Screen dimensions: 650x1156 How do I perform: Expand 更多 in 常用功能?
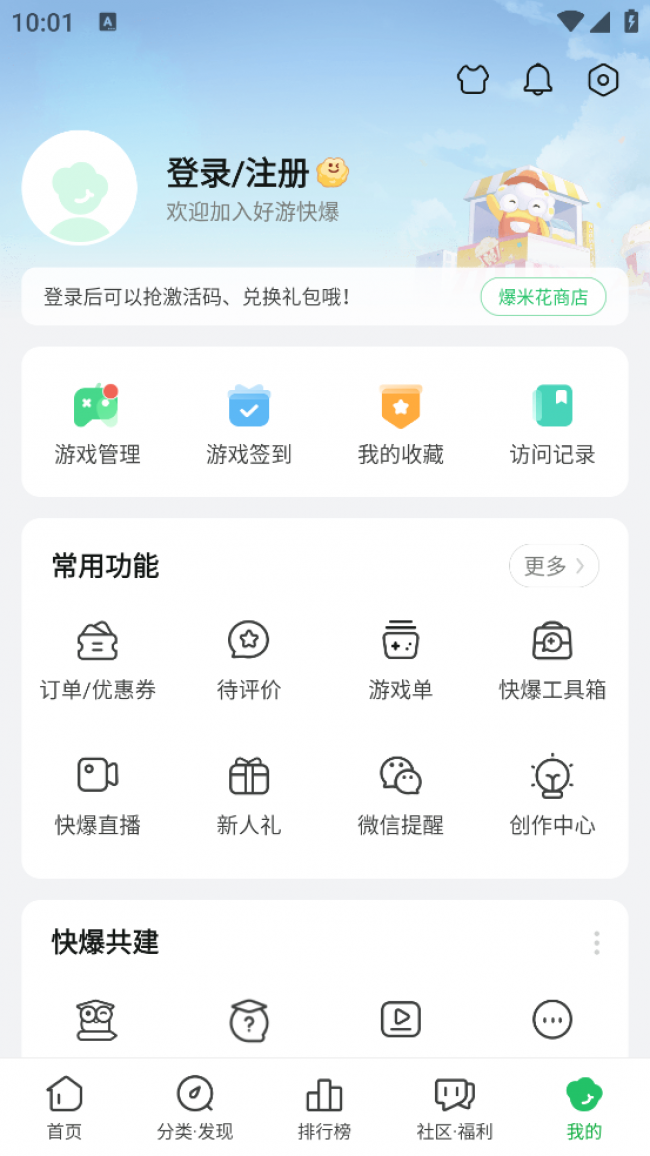tap(554, 566)
